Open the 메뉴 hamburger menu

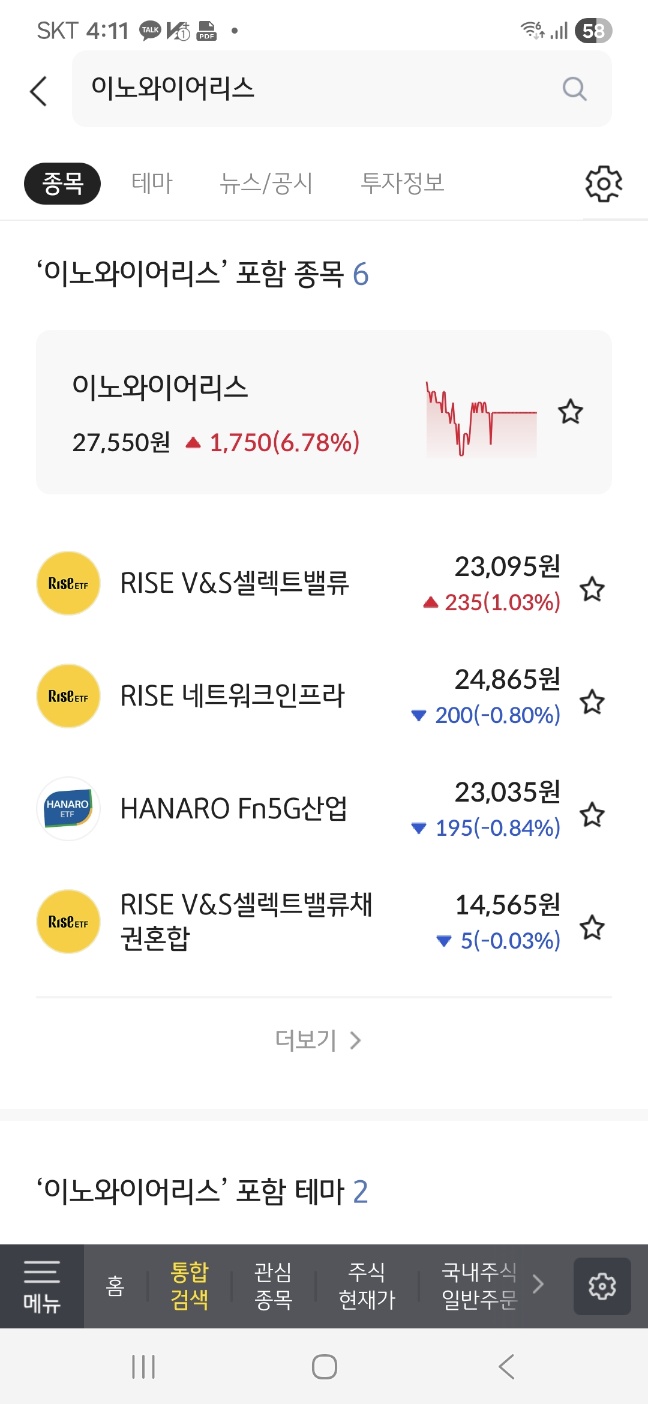click(x=42, y=1286)
